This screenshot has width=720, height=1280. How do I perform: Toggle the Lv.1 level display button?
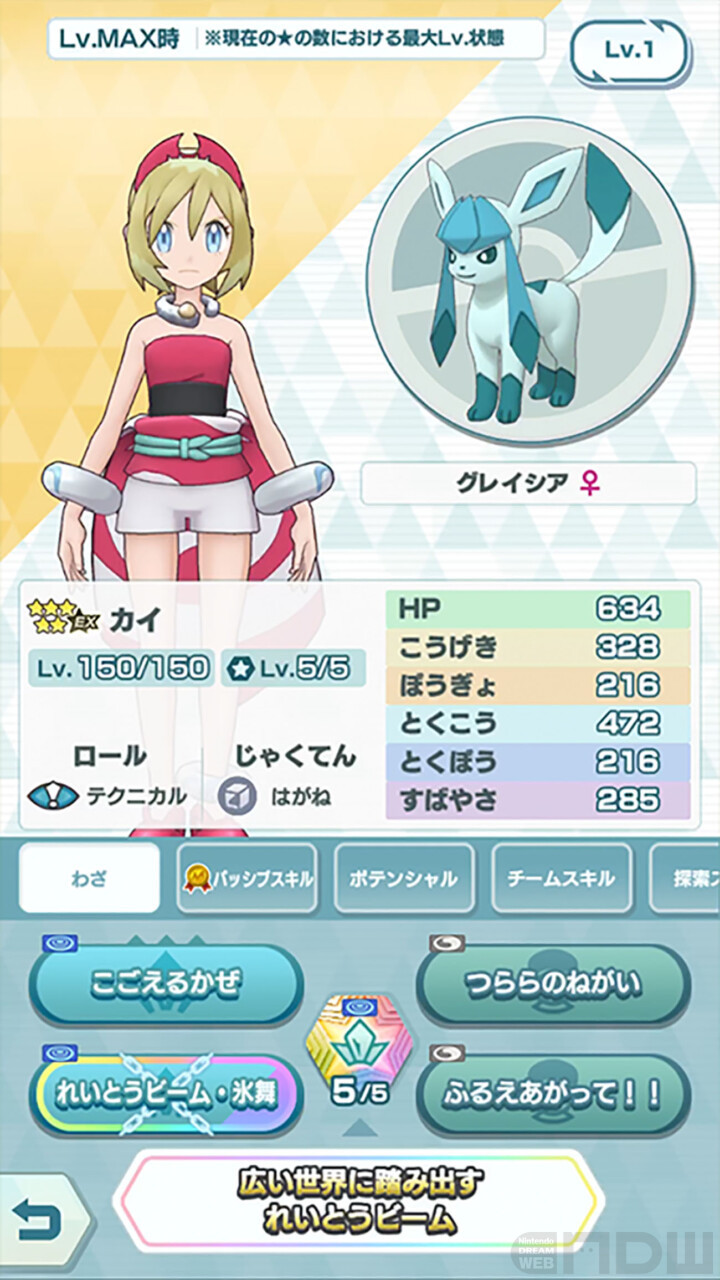click(629, 50)
